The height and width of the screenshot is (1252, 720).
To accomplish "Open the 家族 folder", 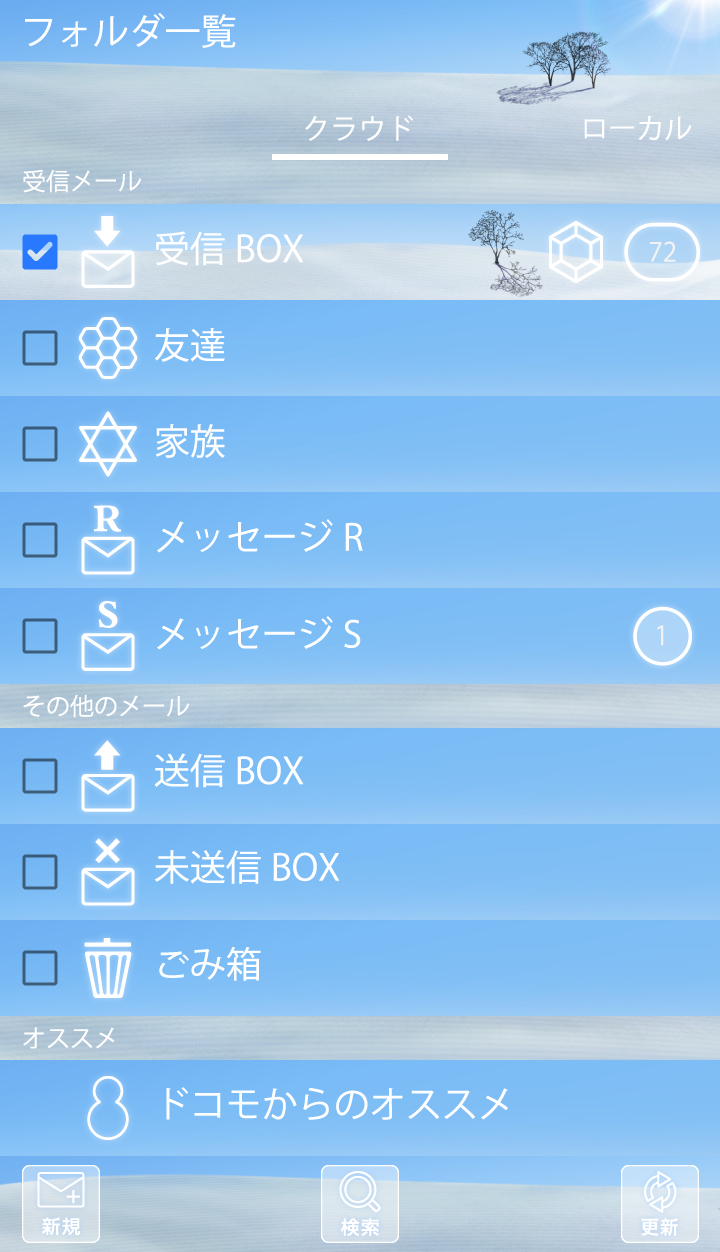I will pyautogui.click(x=190, y=443).
